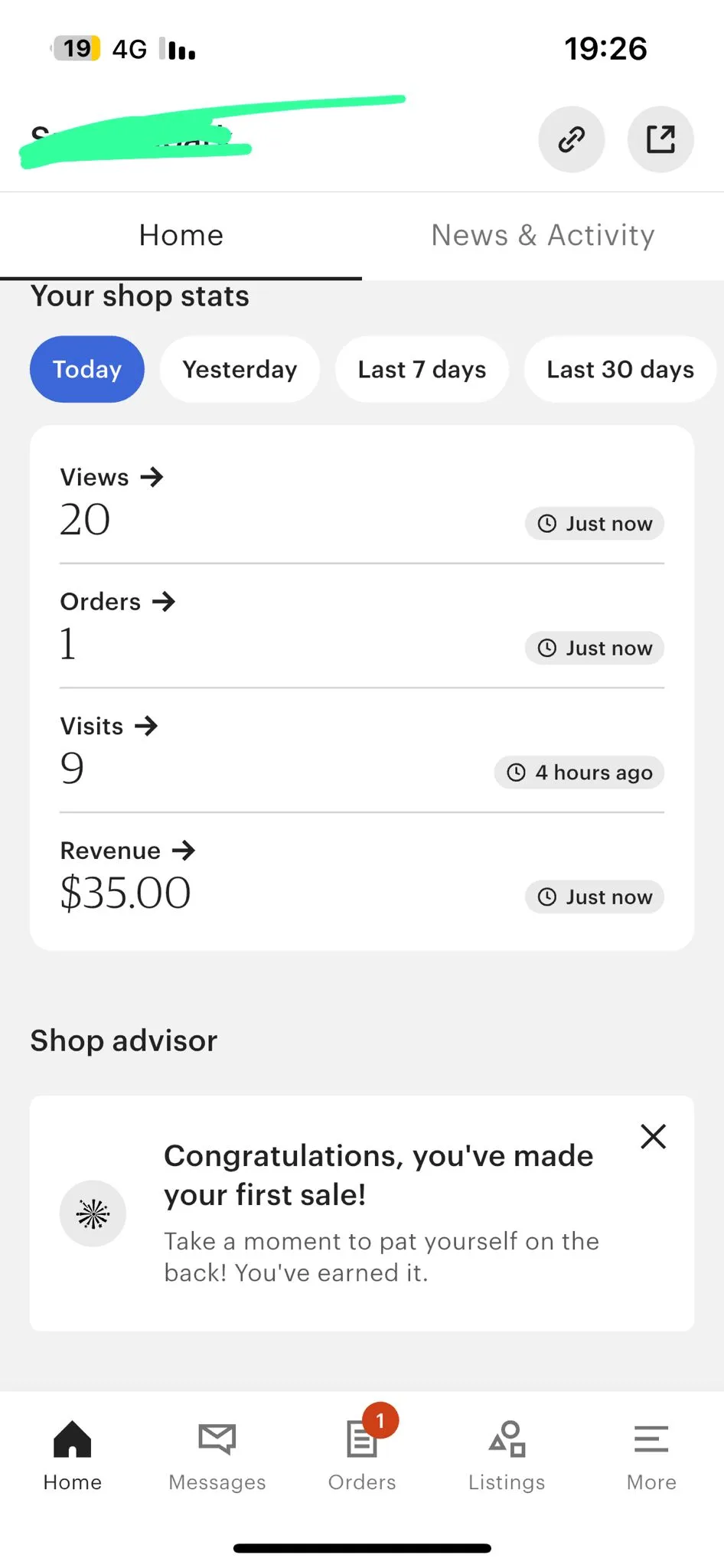Select the Yesterday stats chip

pyautogui.click(x=240, y=369)
